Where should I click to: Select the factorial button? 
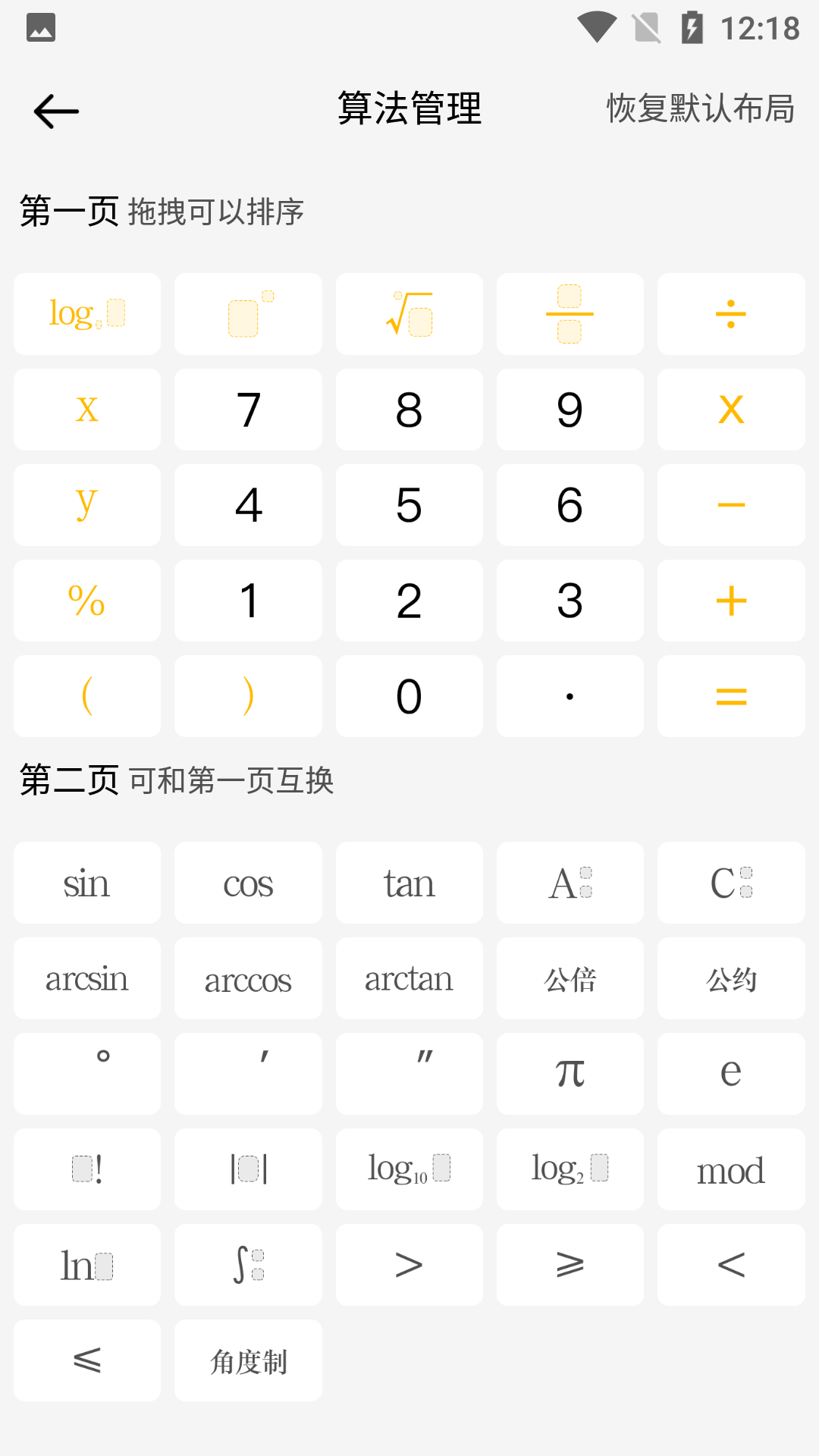86,1169
